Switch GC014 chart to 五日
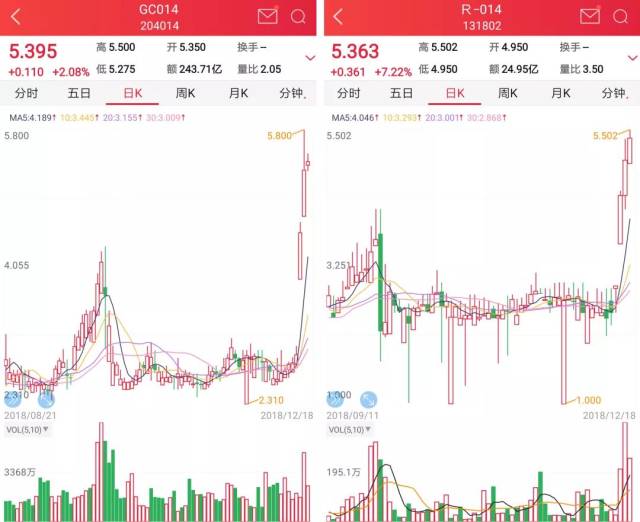 click(x=79, y=93)
